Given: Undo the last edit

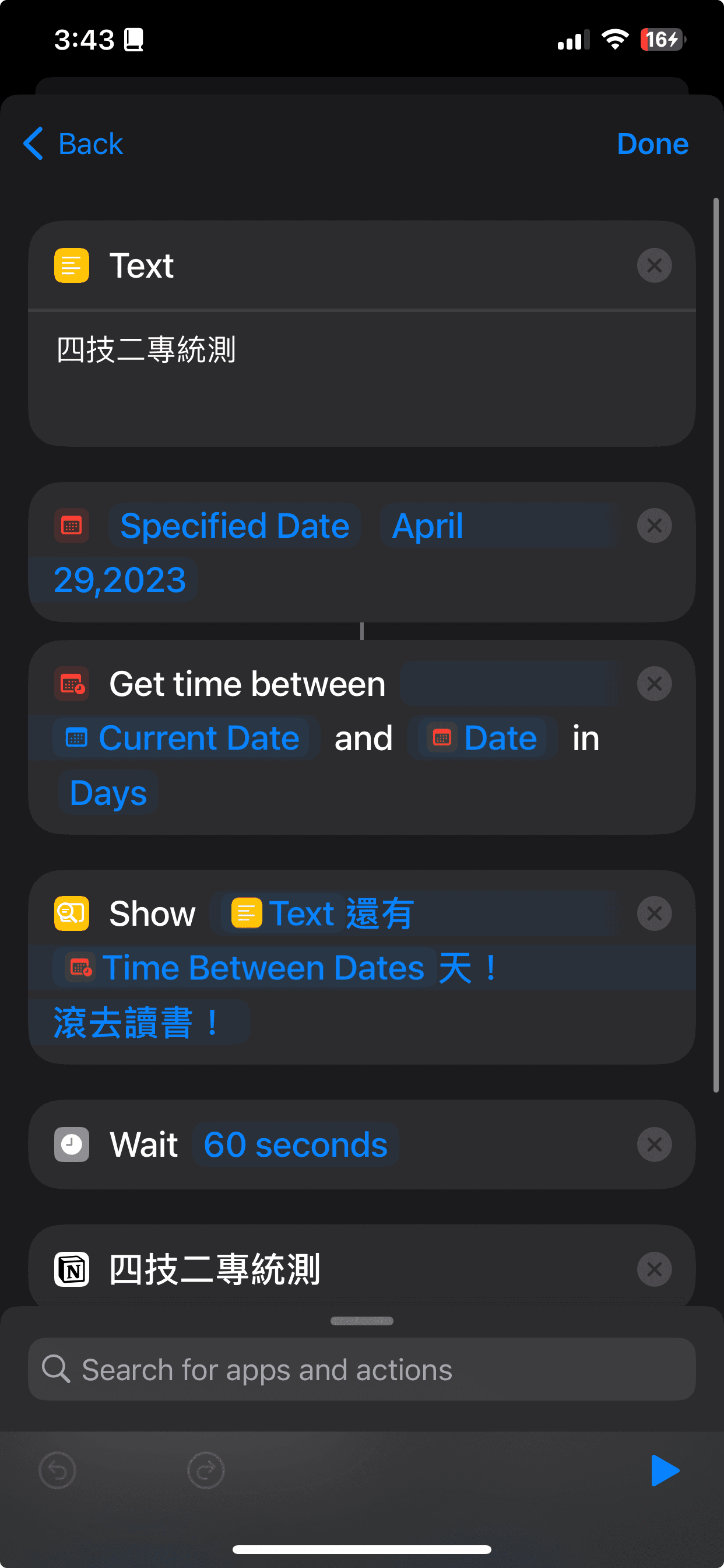Looking at the screenshot, I should coord(57,1471).
